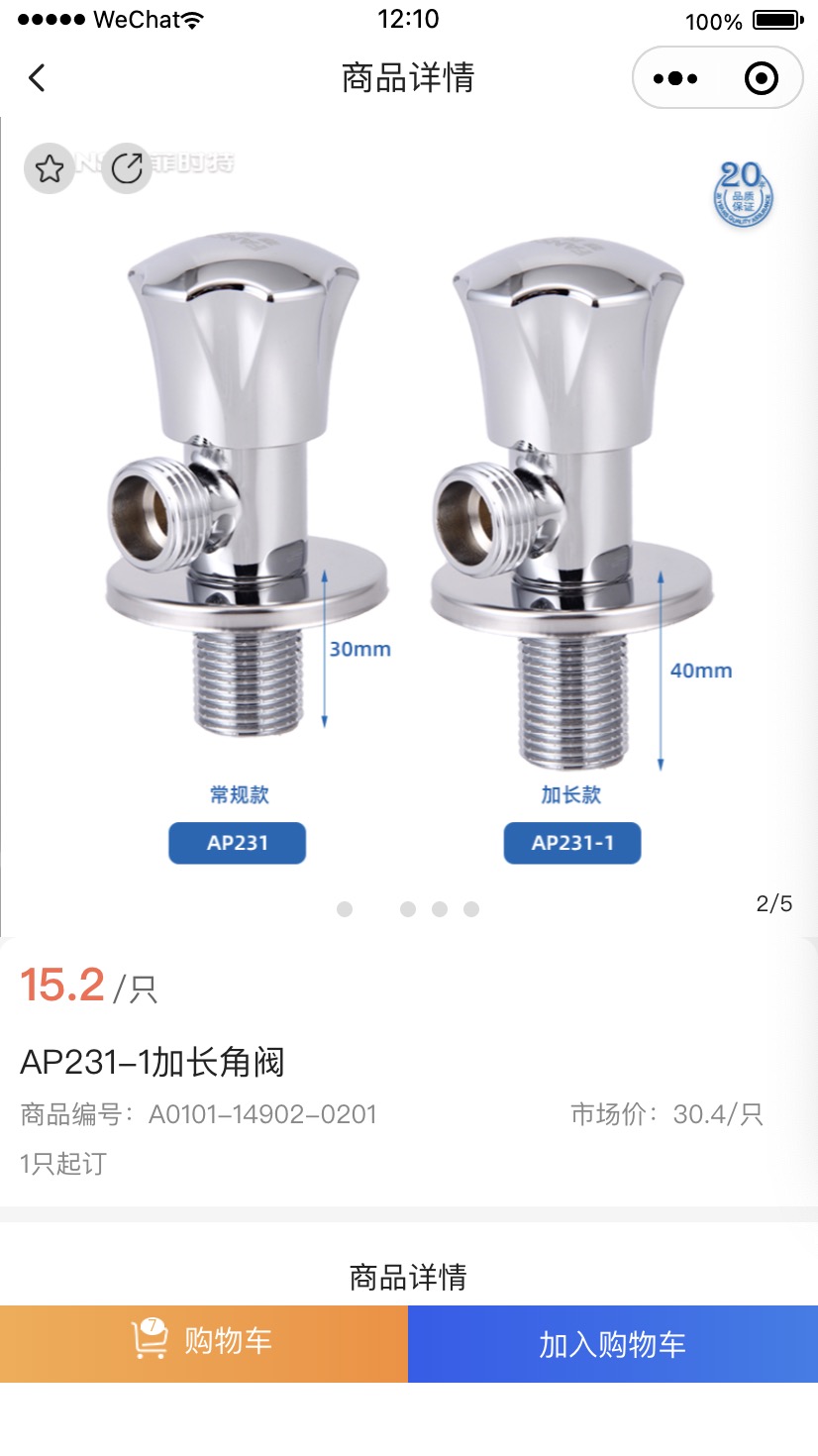The image size is (818, 1456).
Task: Go back to the previous page
Action: pos(37,77)
